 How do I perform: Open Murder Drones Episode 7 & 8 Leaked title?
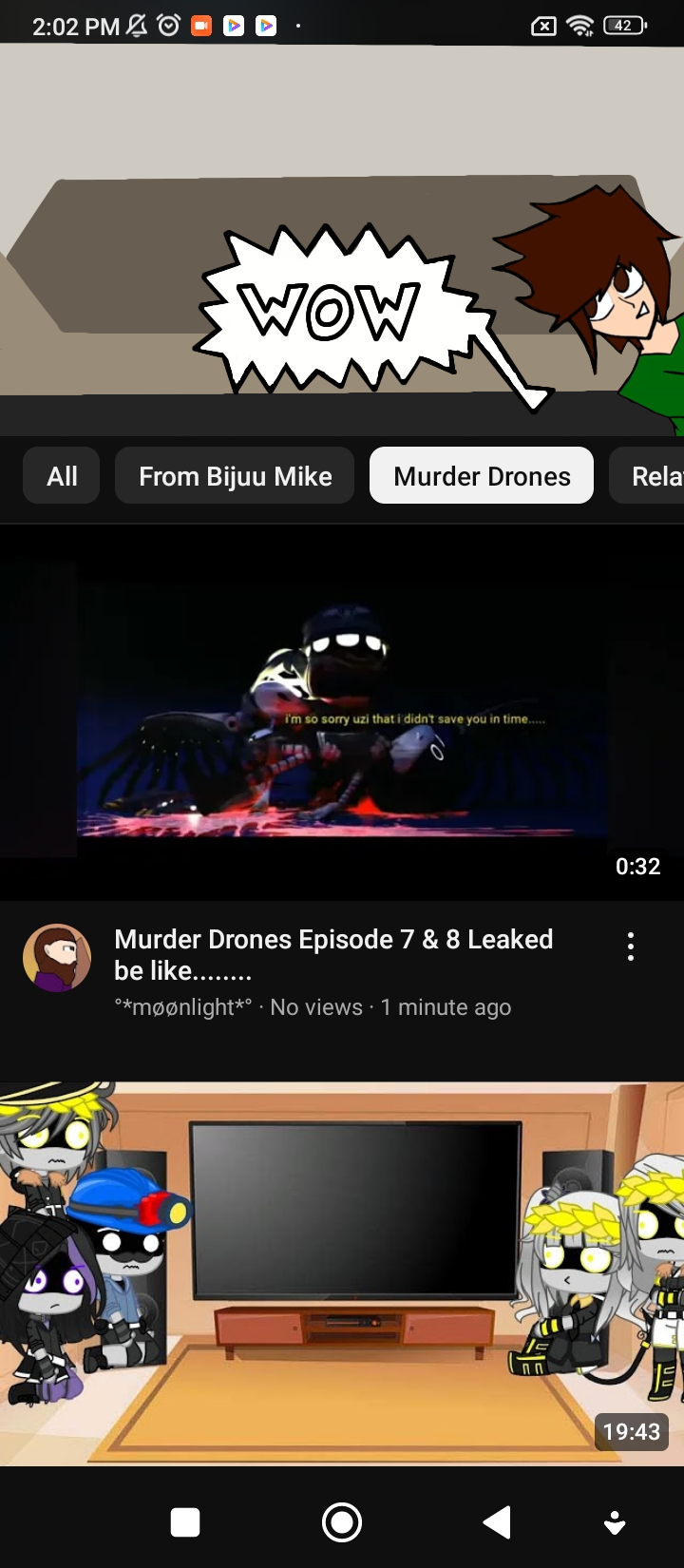point(333,955)
